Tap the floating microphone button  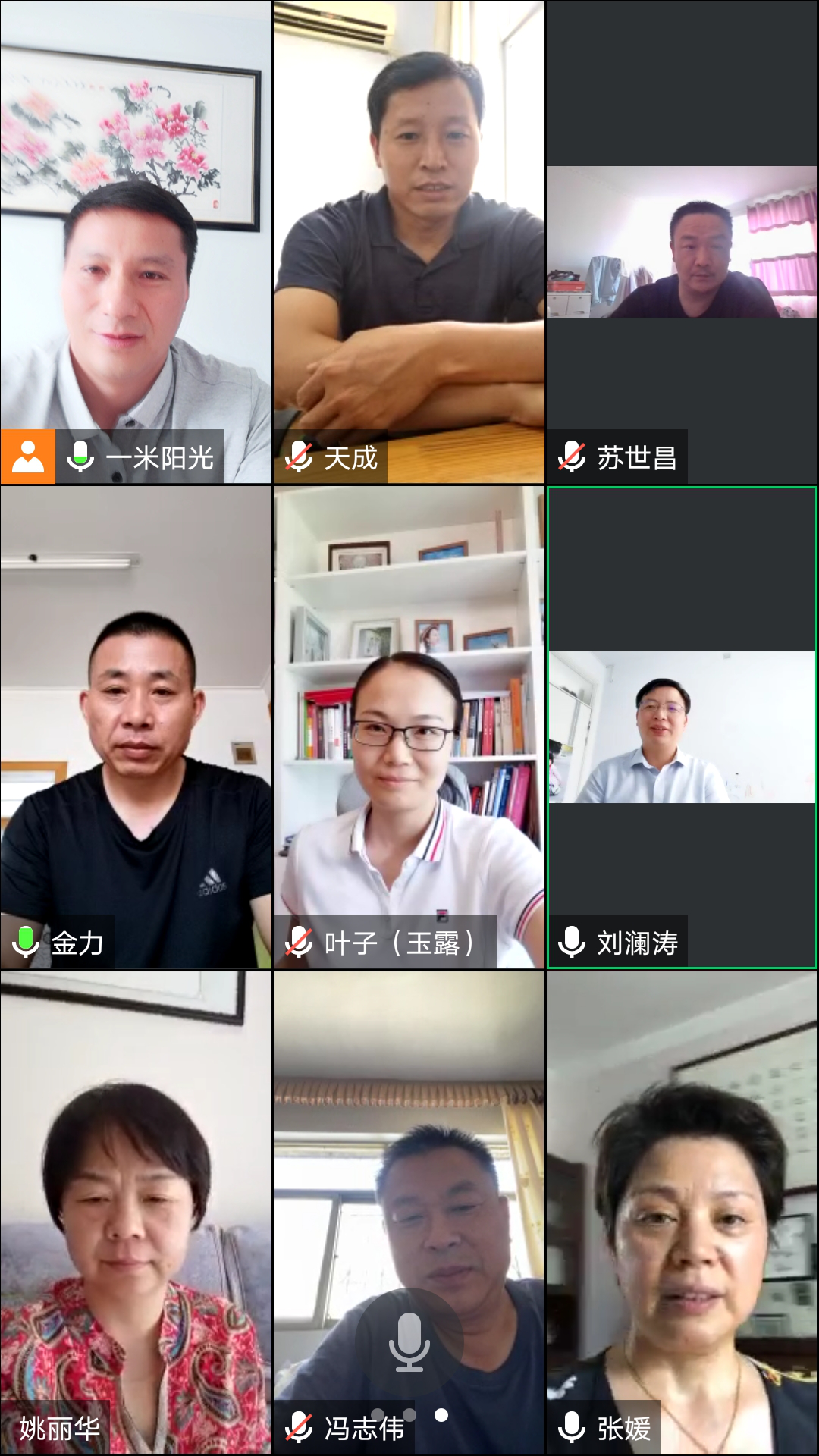pyautogui.click(x=409, y=1341)
